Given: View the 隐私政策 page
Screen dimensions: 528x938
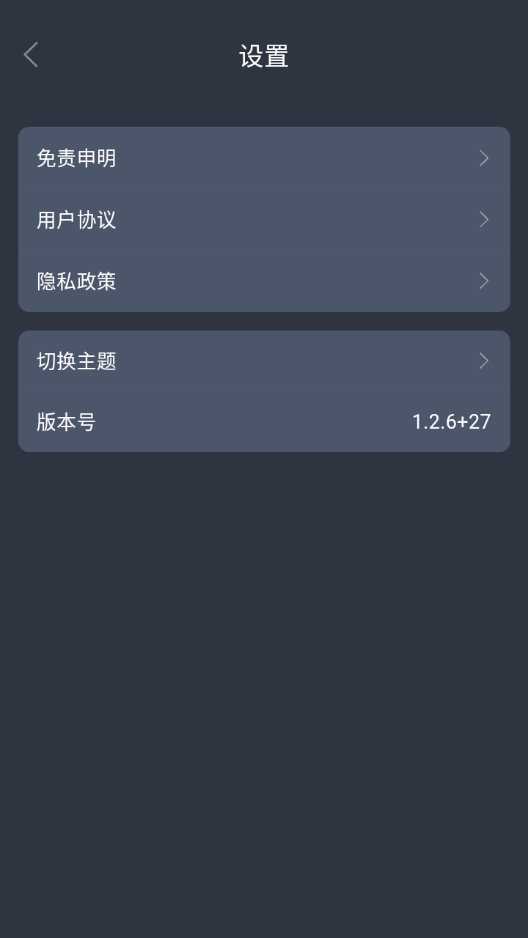Looking at the screenshot, I should pos(264,281).
